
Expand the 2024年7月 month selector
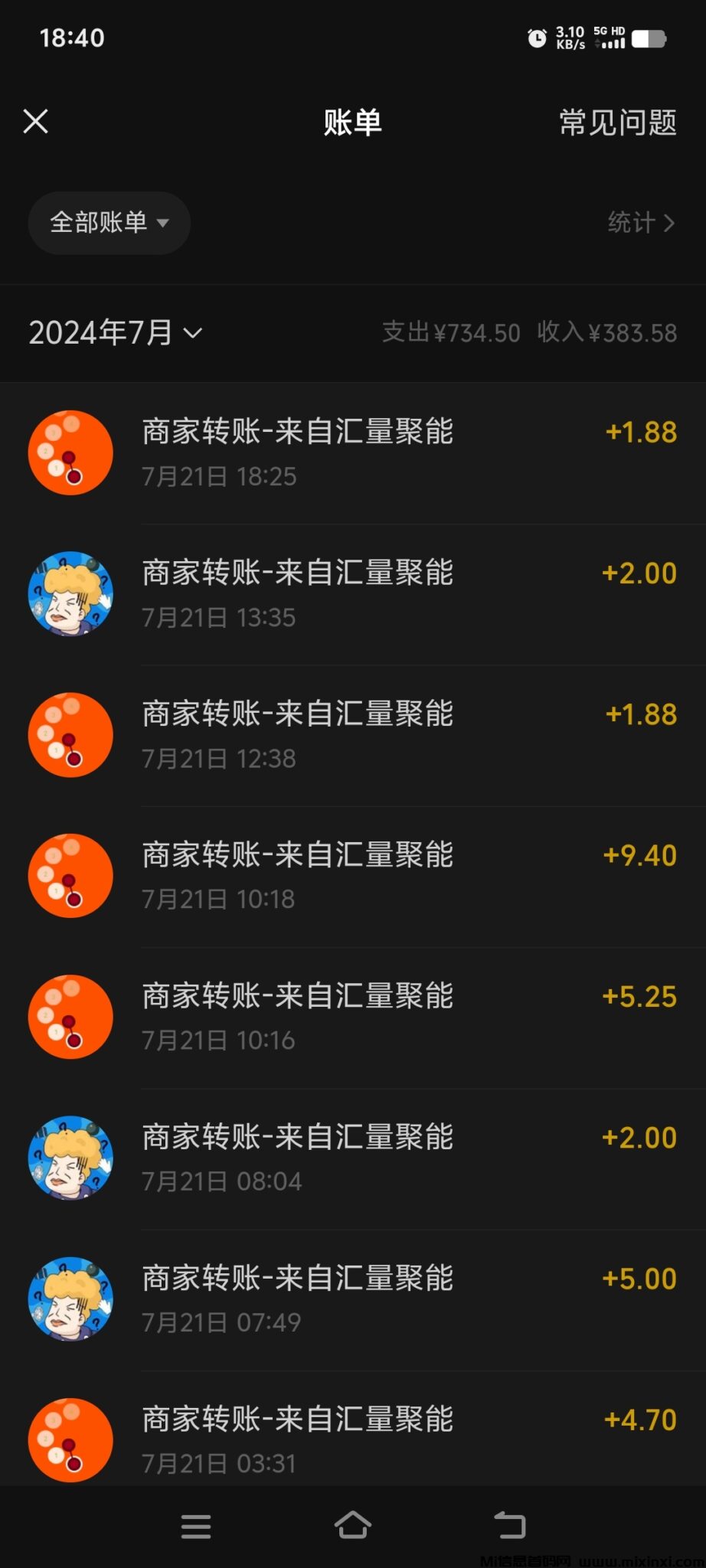click(115, 332)
